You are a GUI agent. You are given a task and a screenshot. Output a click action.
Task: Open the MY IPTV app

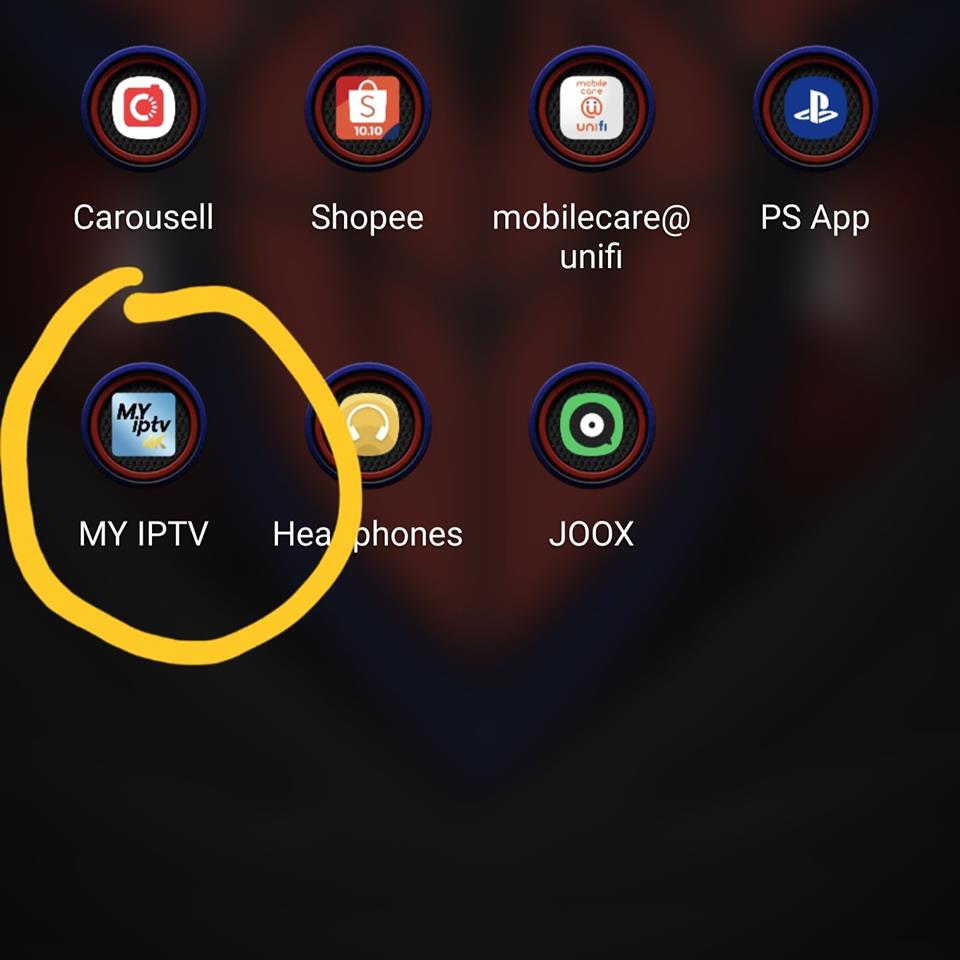pos(143,425)
